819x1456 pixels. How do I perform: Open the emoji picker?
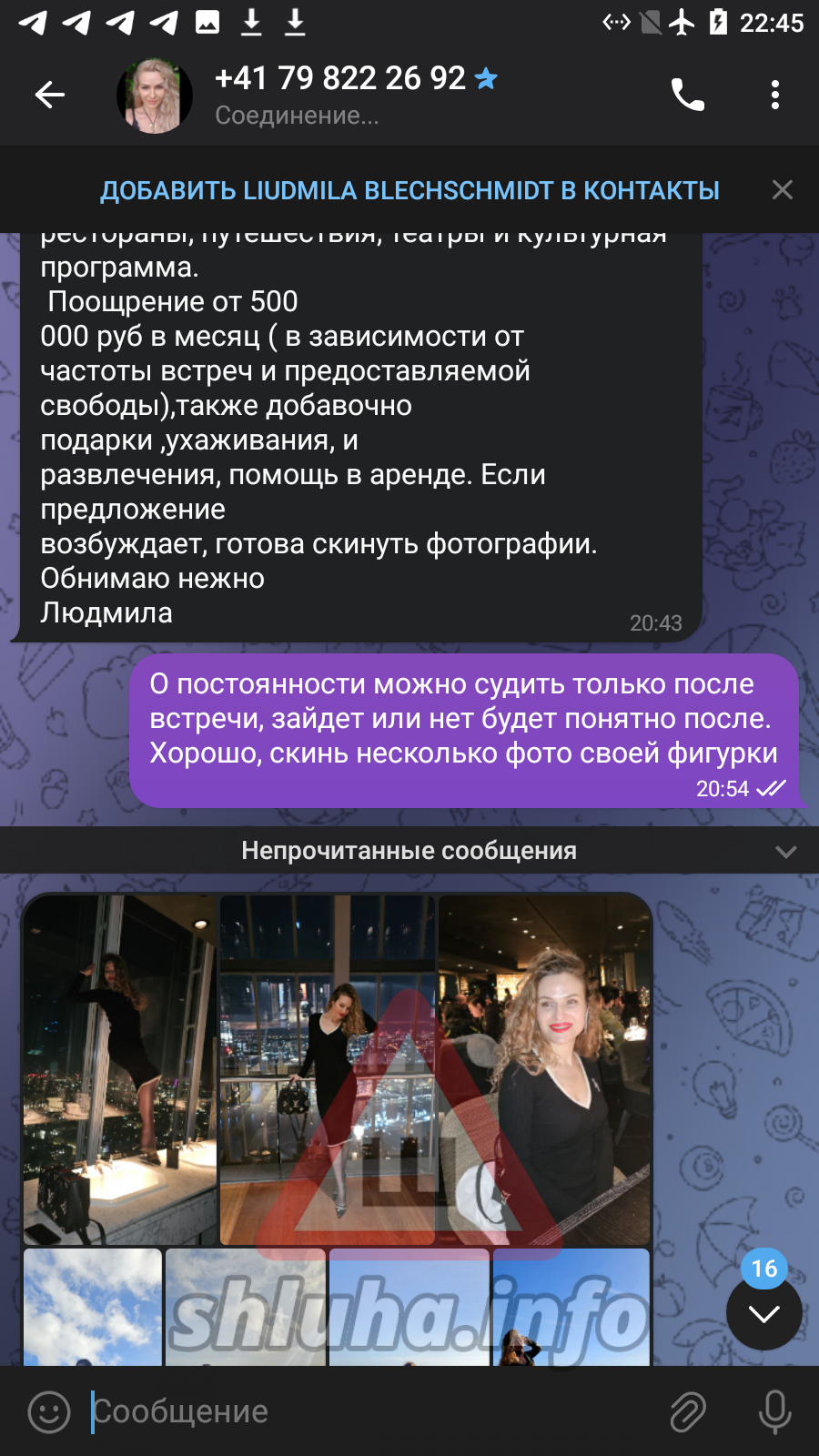49,1411
